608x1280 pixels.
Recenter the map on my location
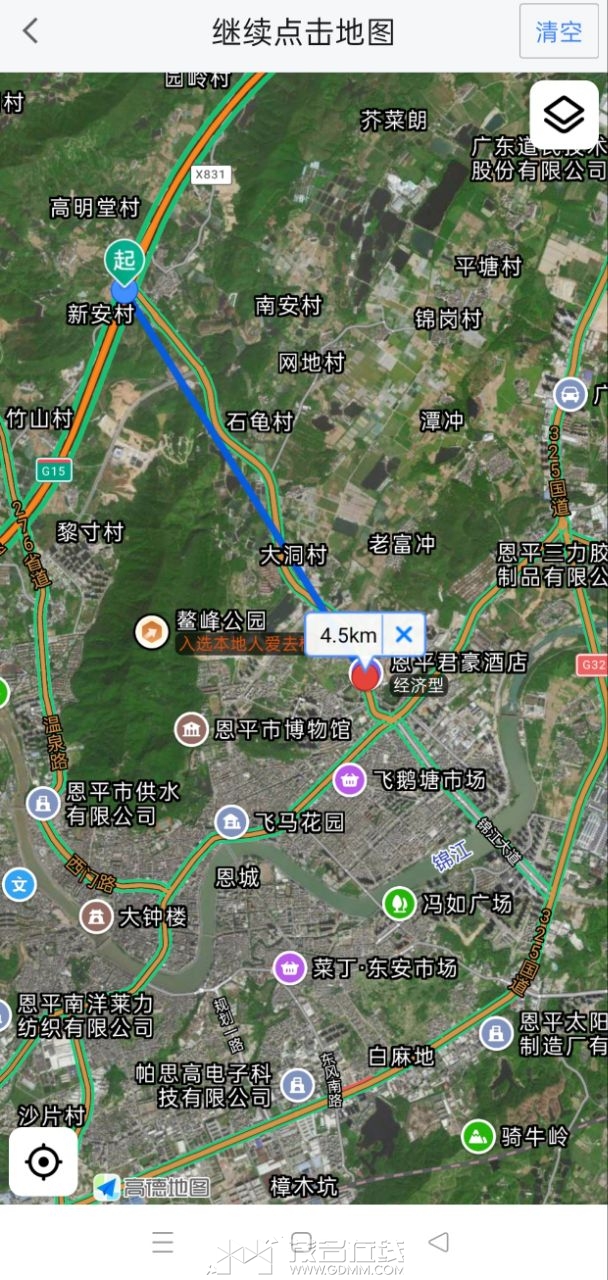[43, 1162]
